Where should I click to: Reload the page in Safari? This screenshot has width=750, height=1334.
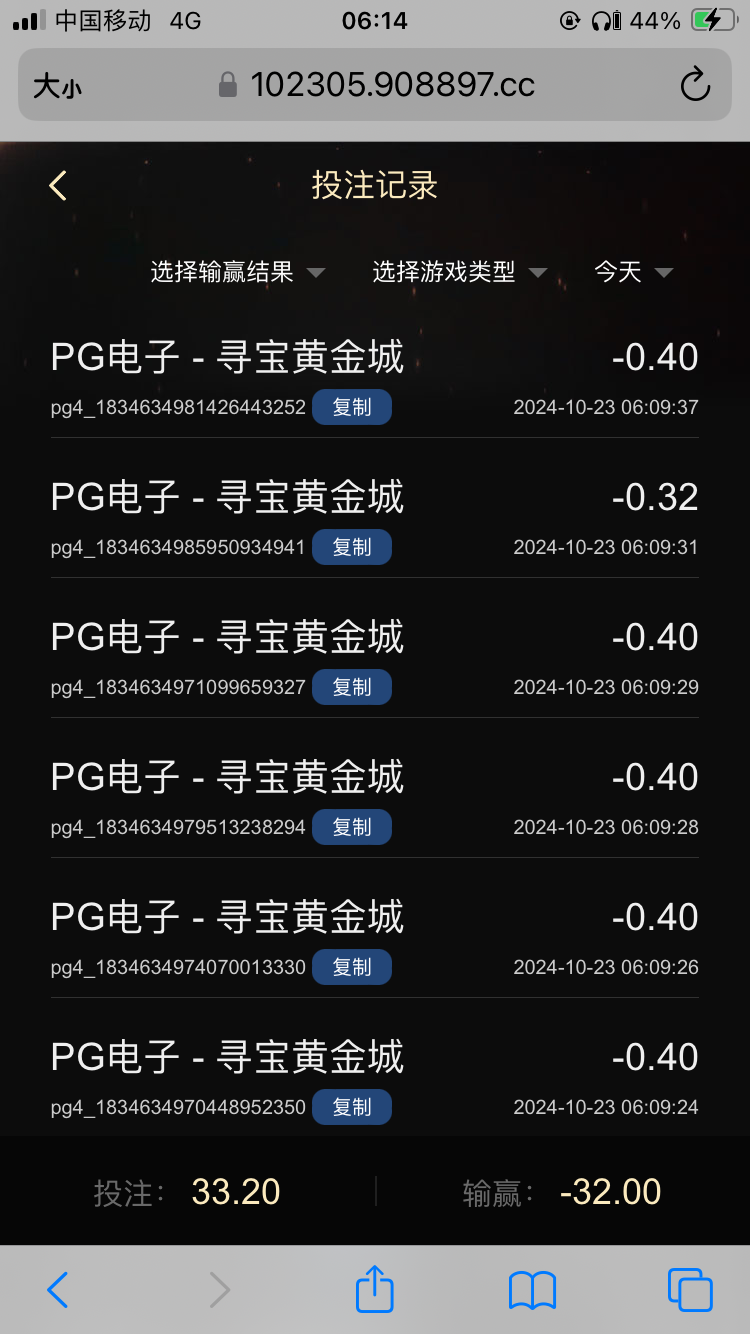pos(694,85)
